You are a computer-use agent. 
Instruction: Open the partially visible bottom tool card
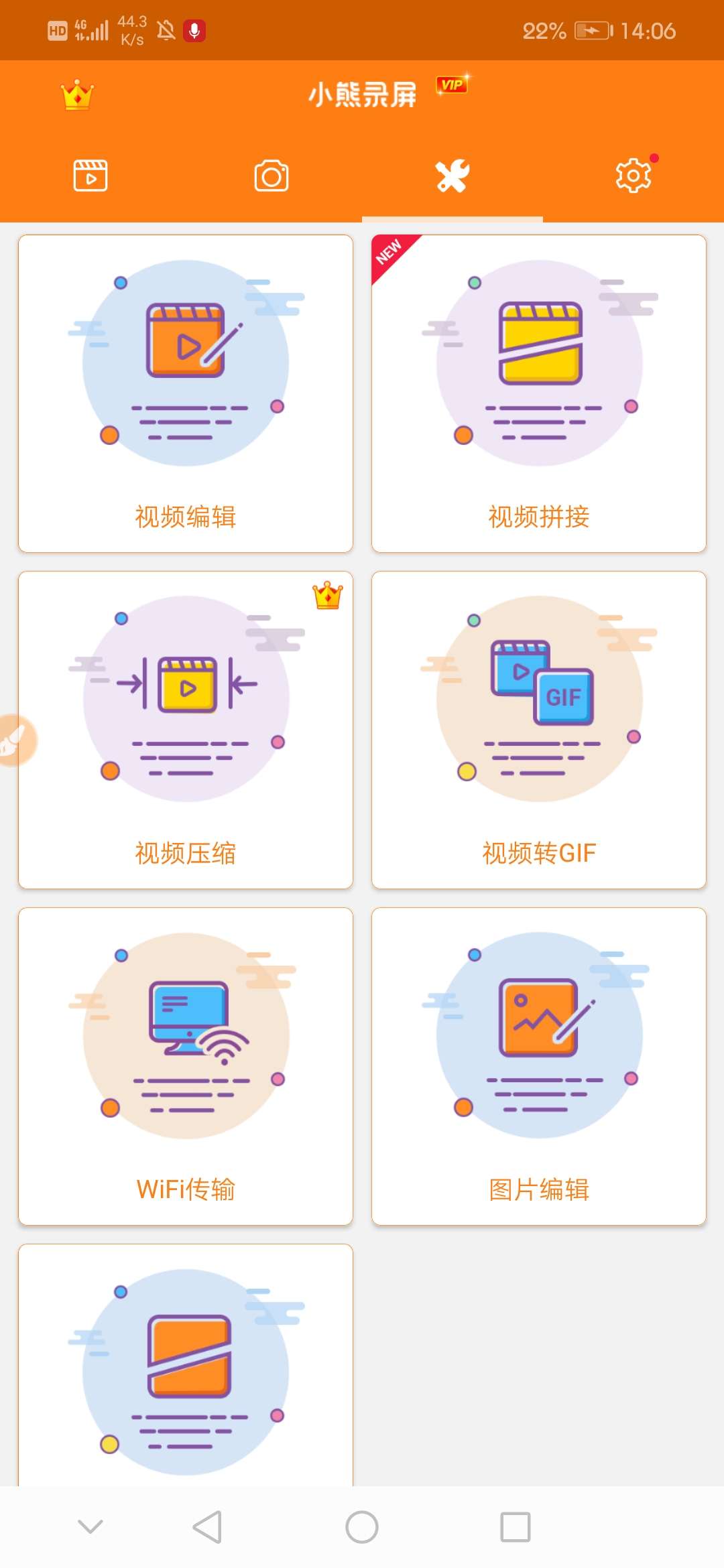[186, 1365]
